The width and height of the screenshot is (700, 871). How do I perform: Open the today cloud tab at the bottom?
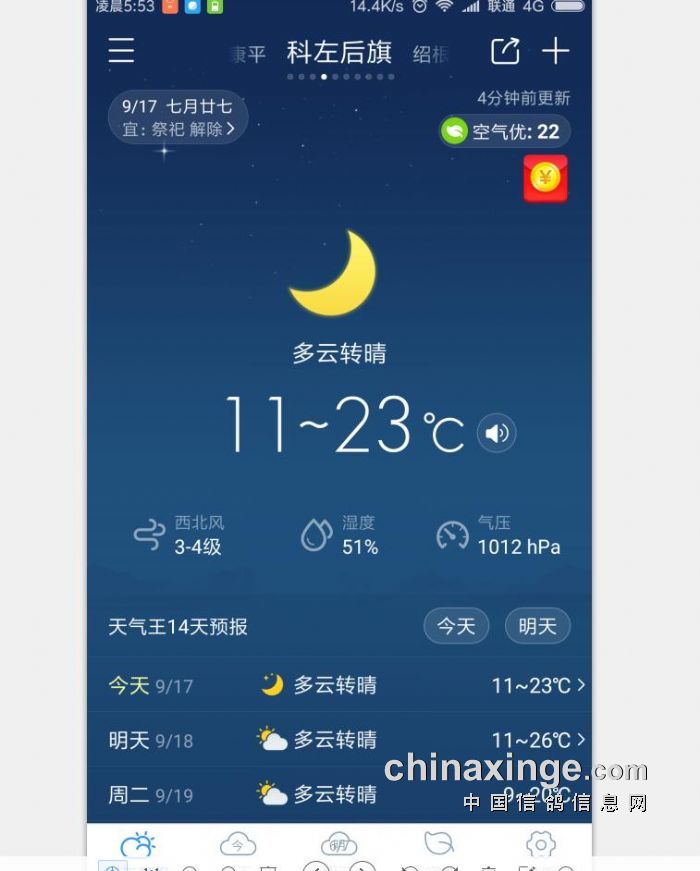click(x=238, y=844)
